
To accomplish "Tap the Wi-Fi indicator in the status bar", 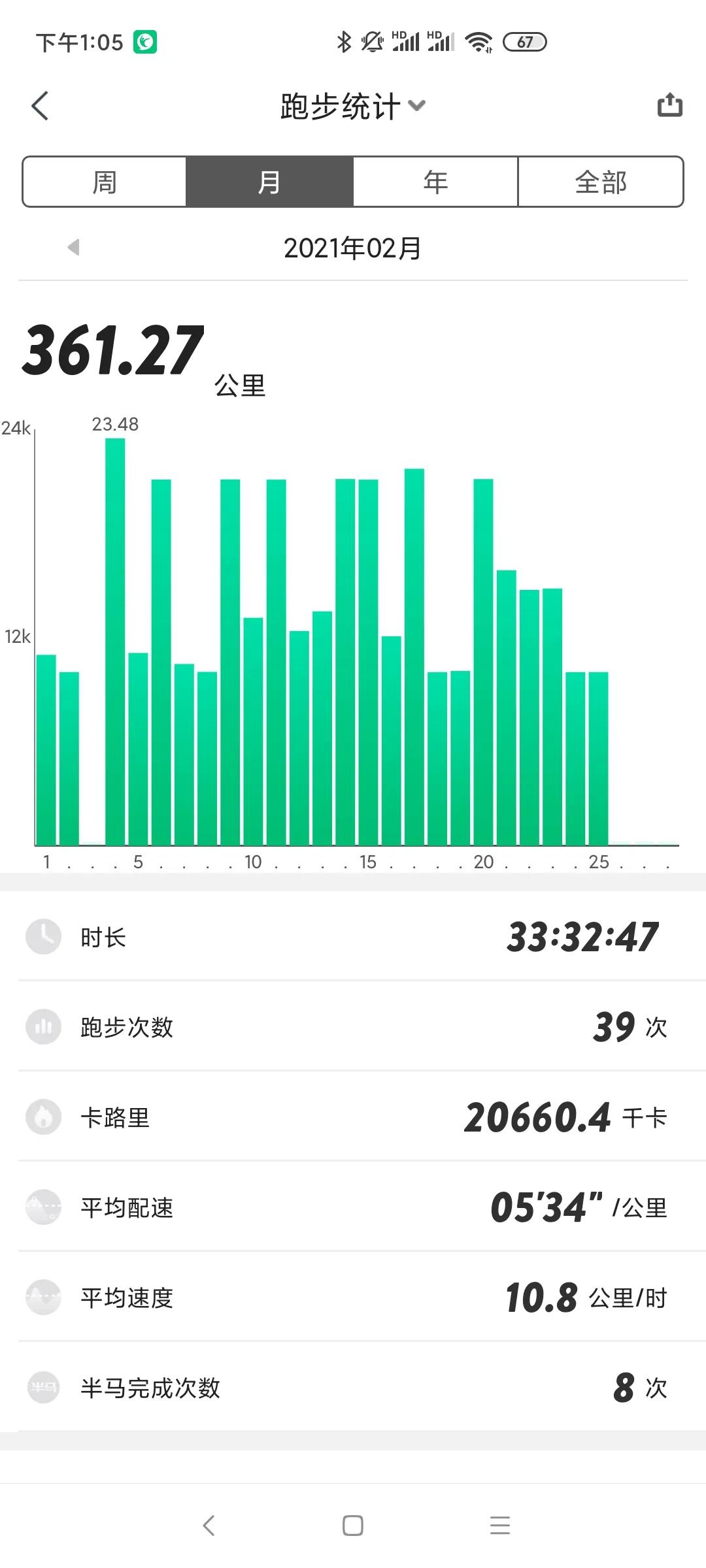I will pos(479,41).
